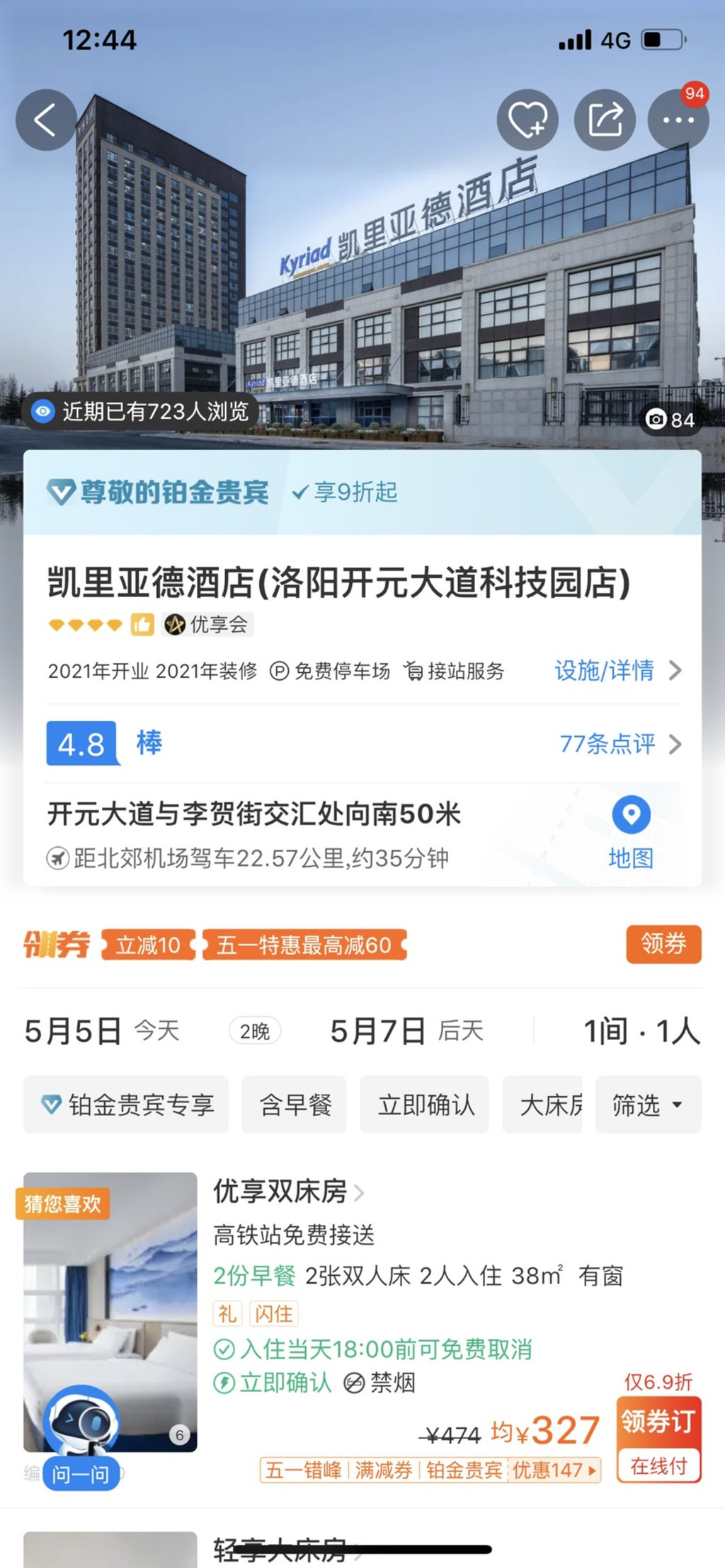Go back using the arrow icon
725x1568 pixels.
tap(46, 120)
